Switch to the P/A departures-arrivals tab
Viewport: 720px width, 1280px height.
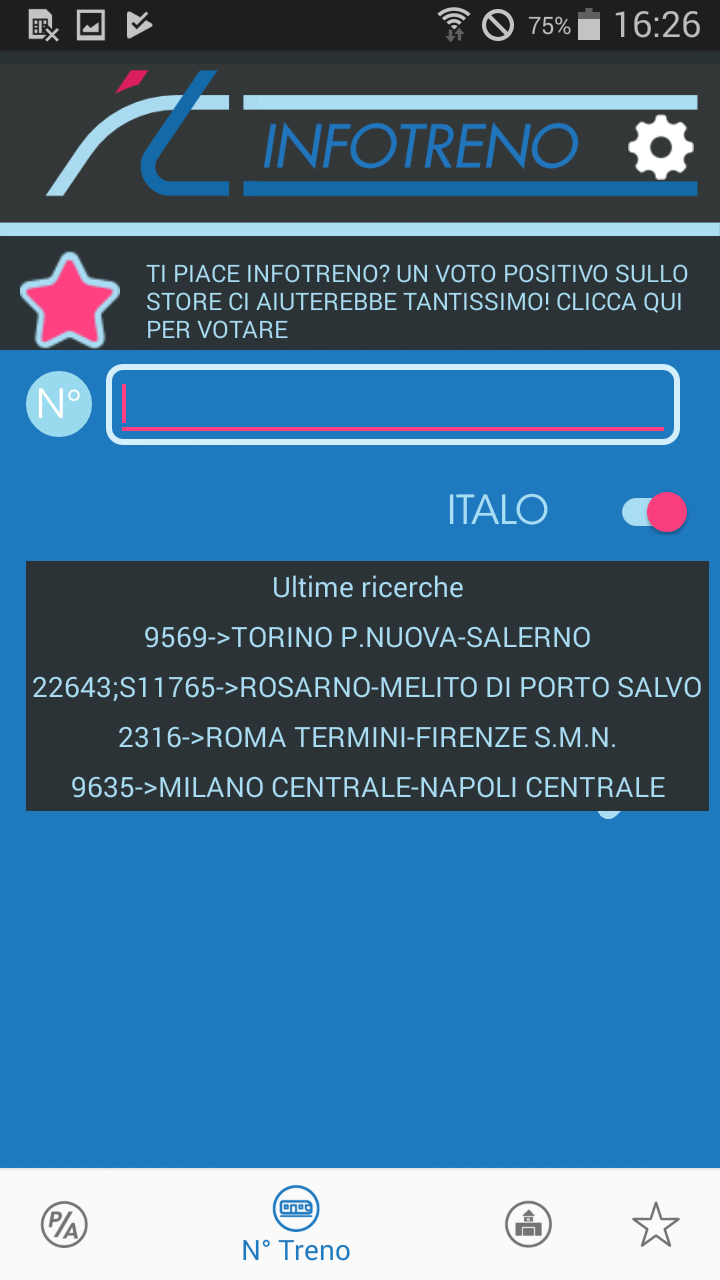[64, 1225]
